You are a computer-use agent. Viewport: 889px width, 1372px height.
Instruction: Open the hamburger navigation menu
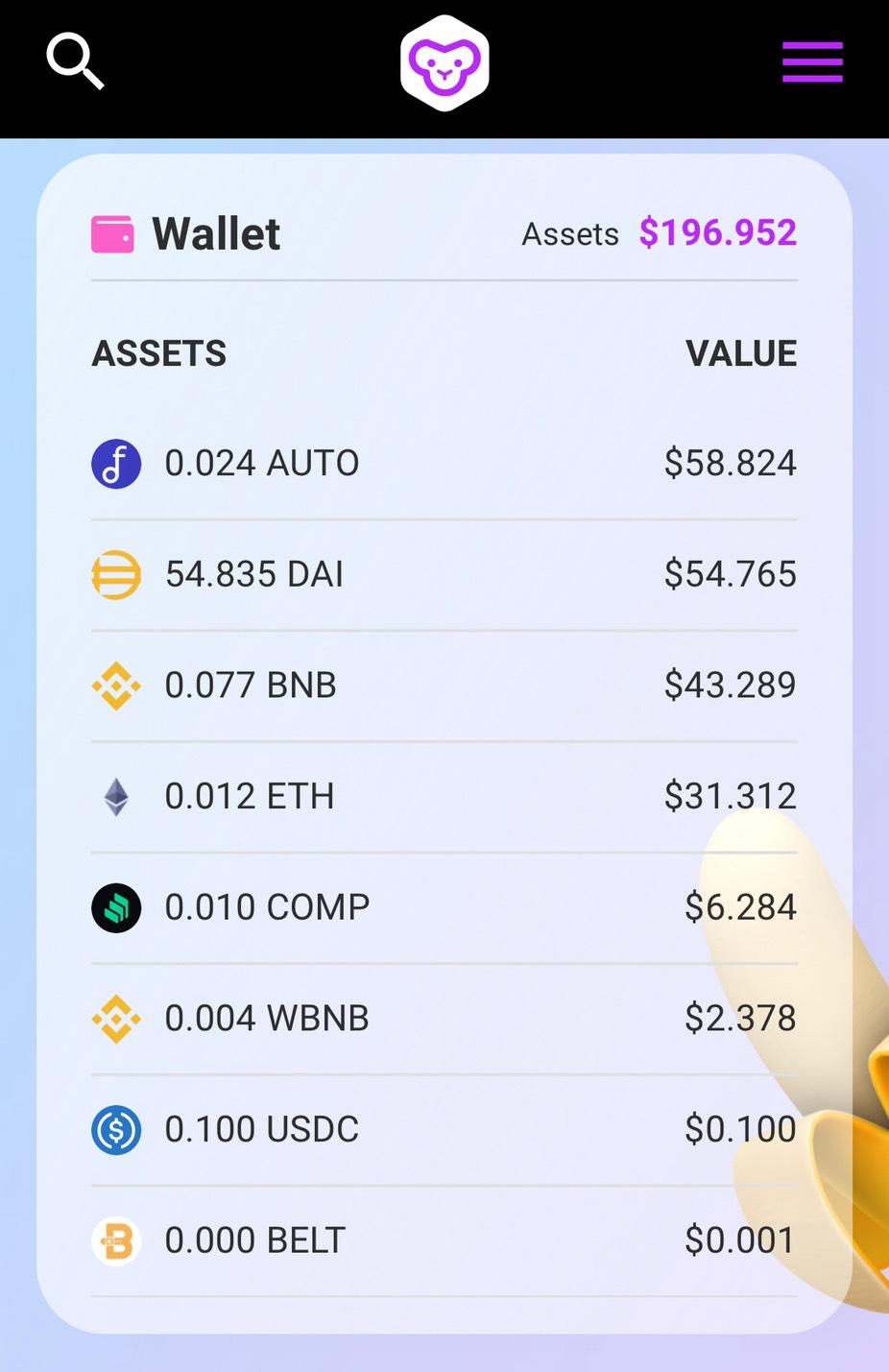pos(811,61)
